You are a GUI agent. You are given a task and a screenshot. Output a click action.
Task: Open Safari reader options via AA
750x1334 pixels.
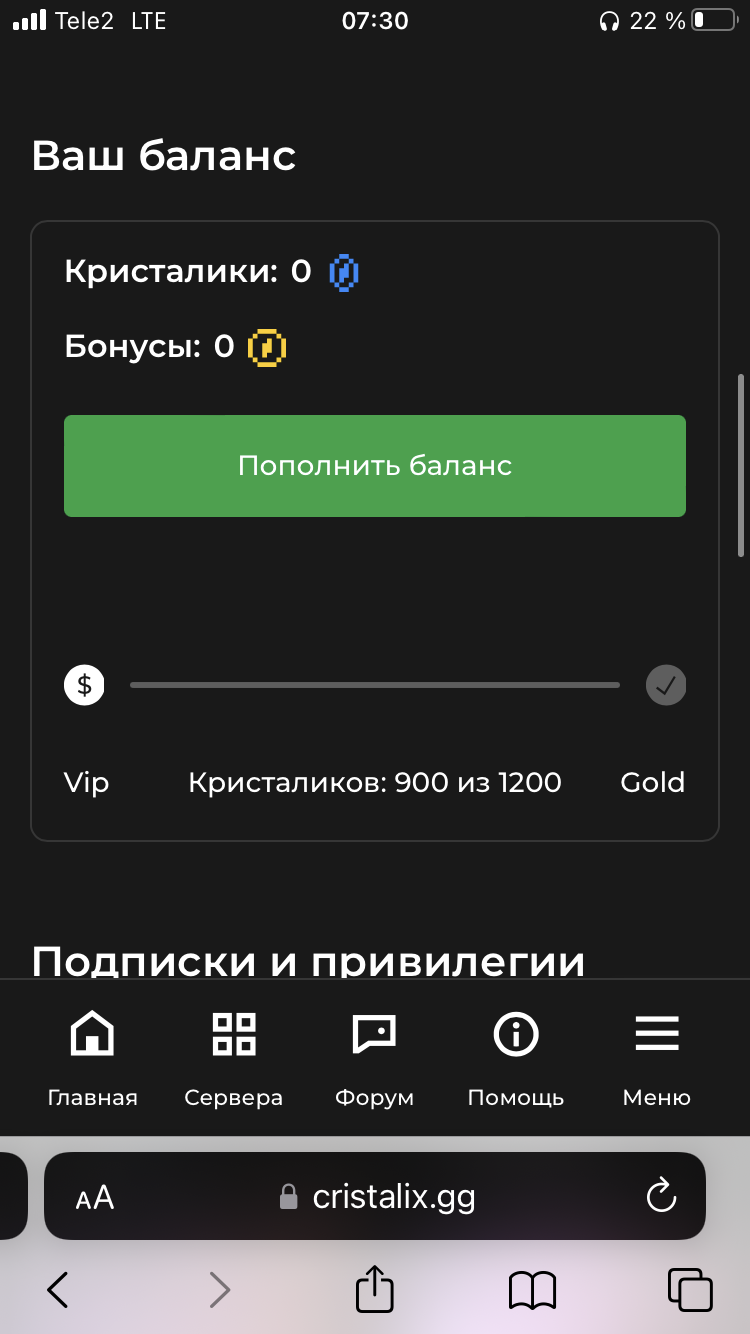coord(95,1197)
